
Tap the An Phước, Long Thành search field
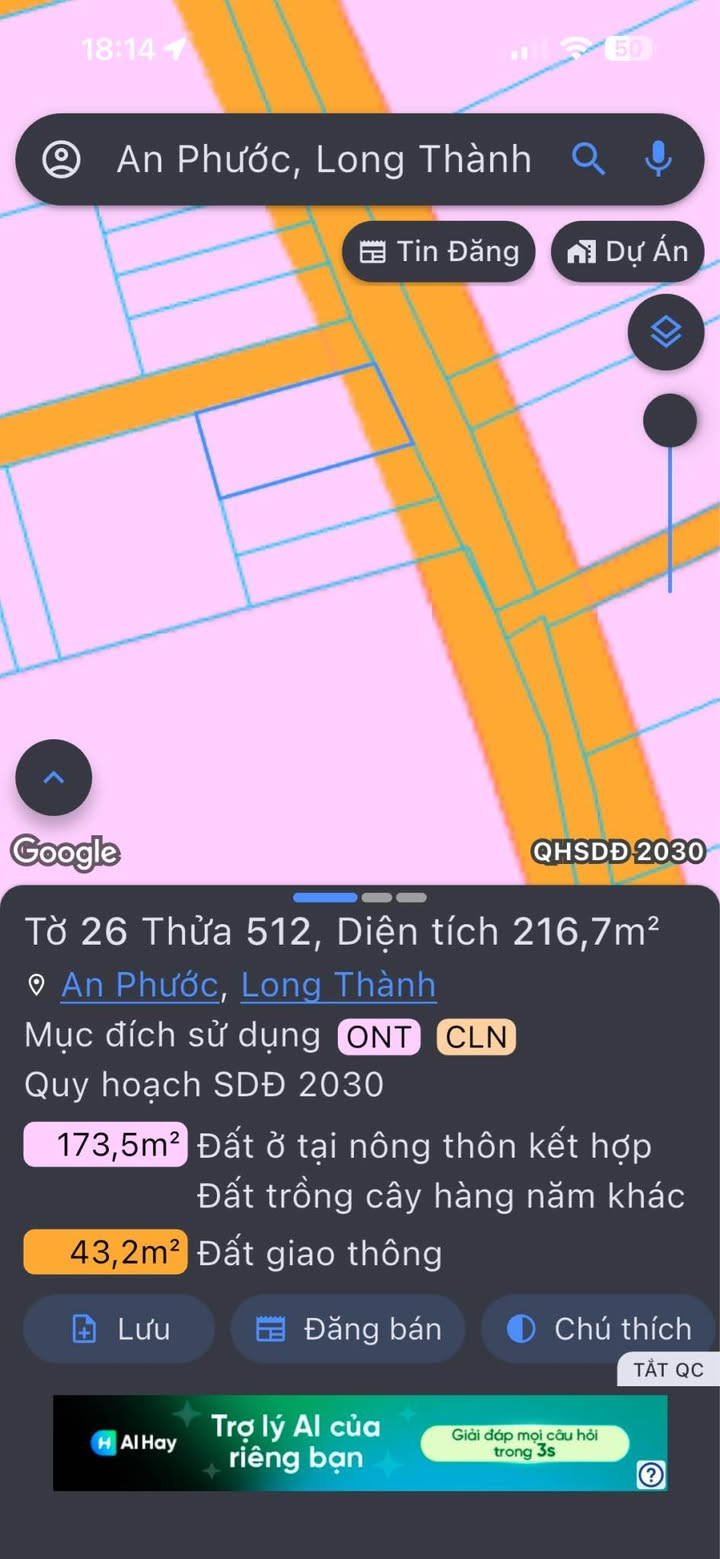325,159
